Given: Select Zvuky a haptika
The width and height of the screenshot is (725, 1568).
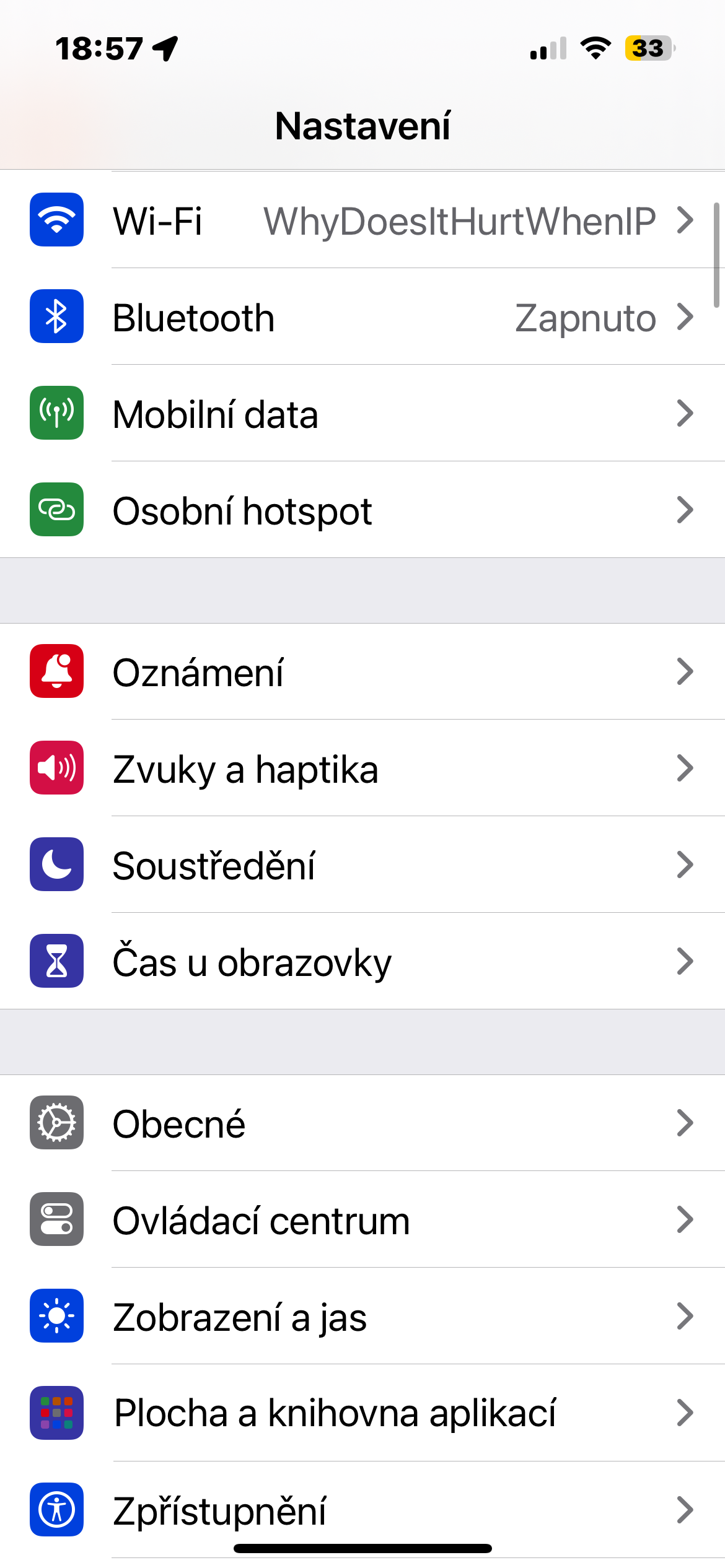Looking at the screenshot, I should coord(362,769).
